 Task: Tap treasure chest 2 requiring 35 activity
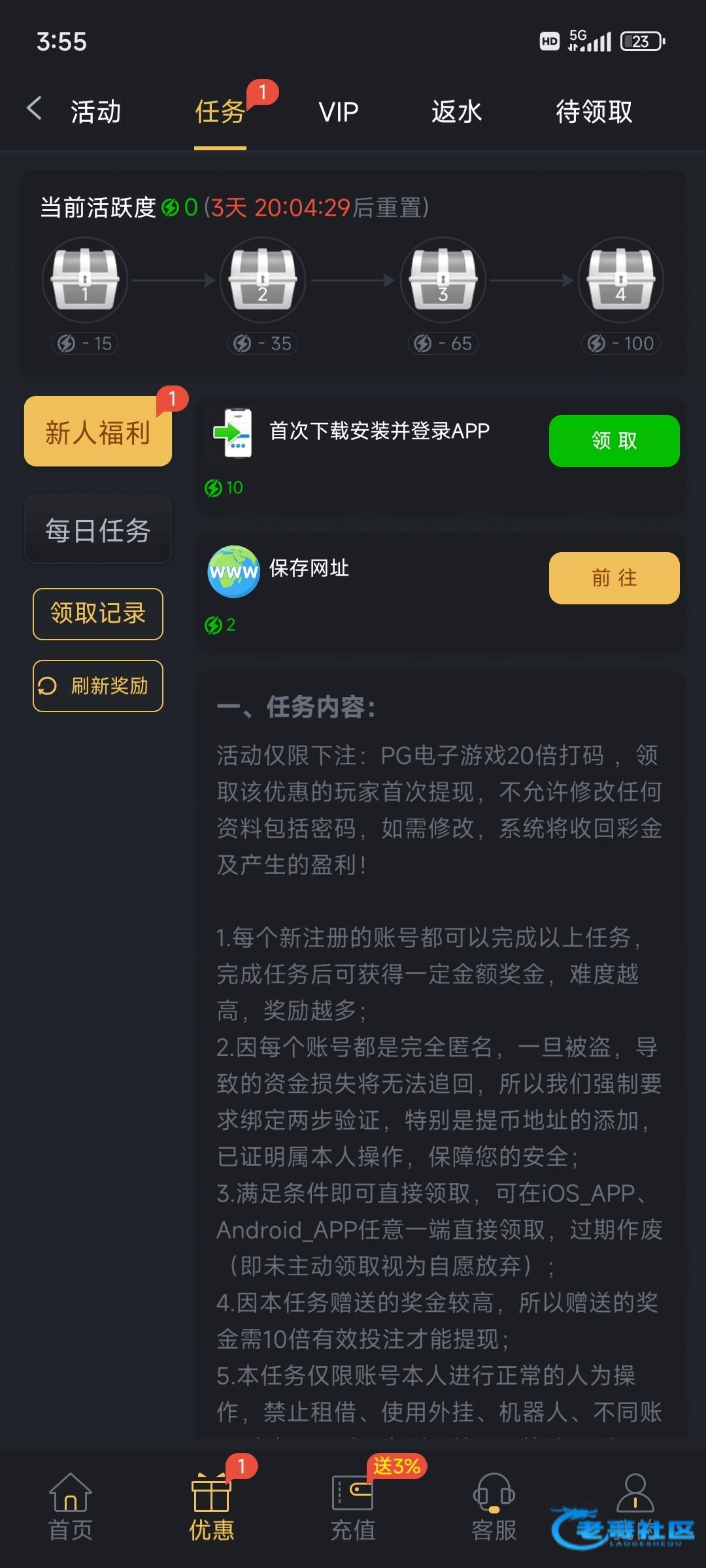pyautogui.click(x=263, y=280)
